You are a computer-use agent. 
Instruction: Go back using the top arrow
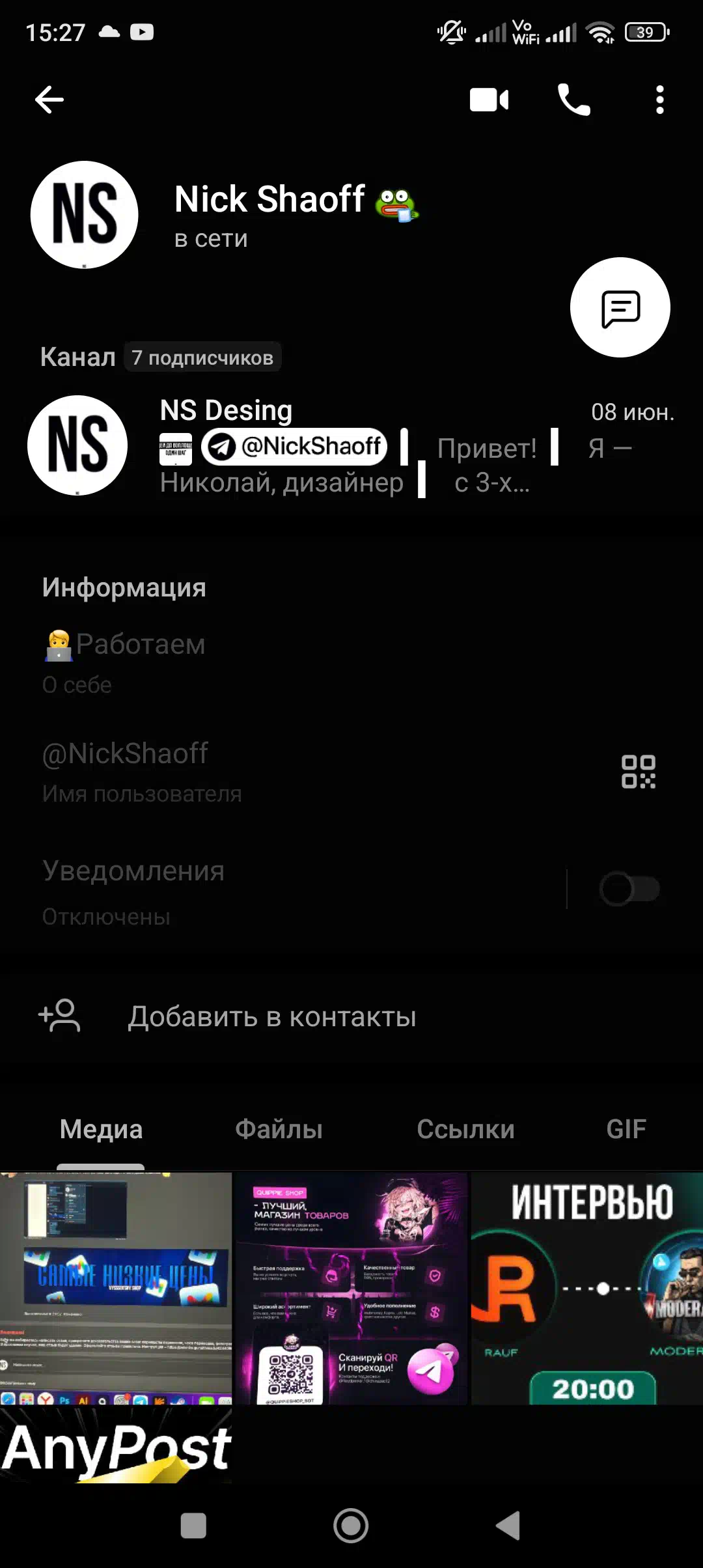point(49,100)
